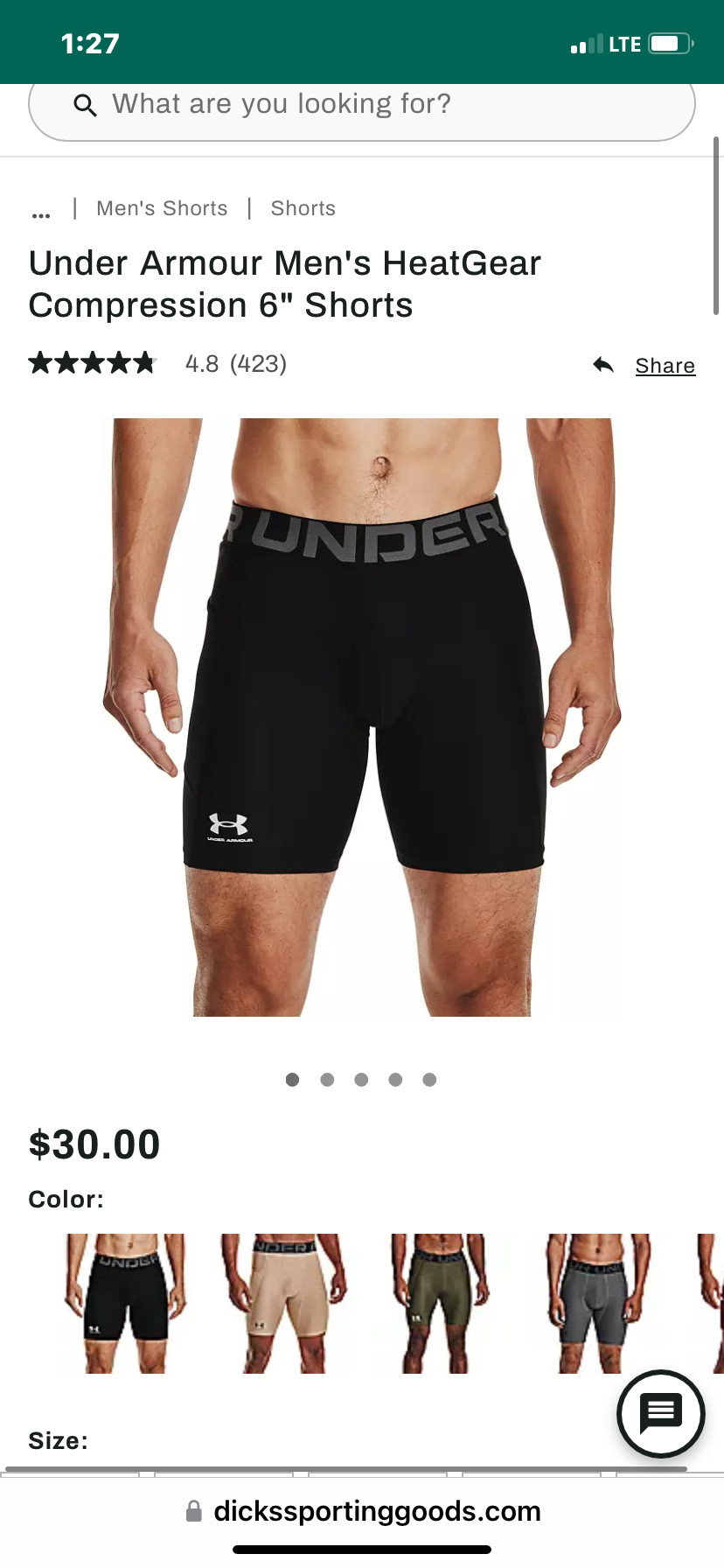Open the main product photo
Viewport: 724px width, 1568px height.
[x=362, y=717]
